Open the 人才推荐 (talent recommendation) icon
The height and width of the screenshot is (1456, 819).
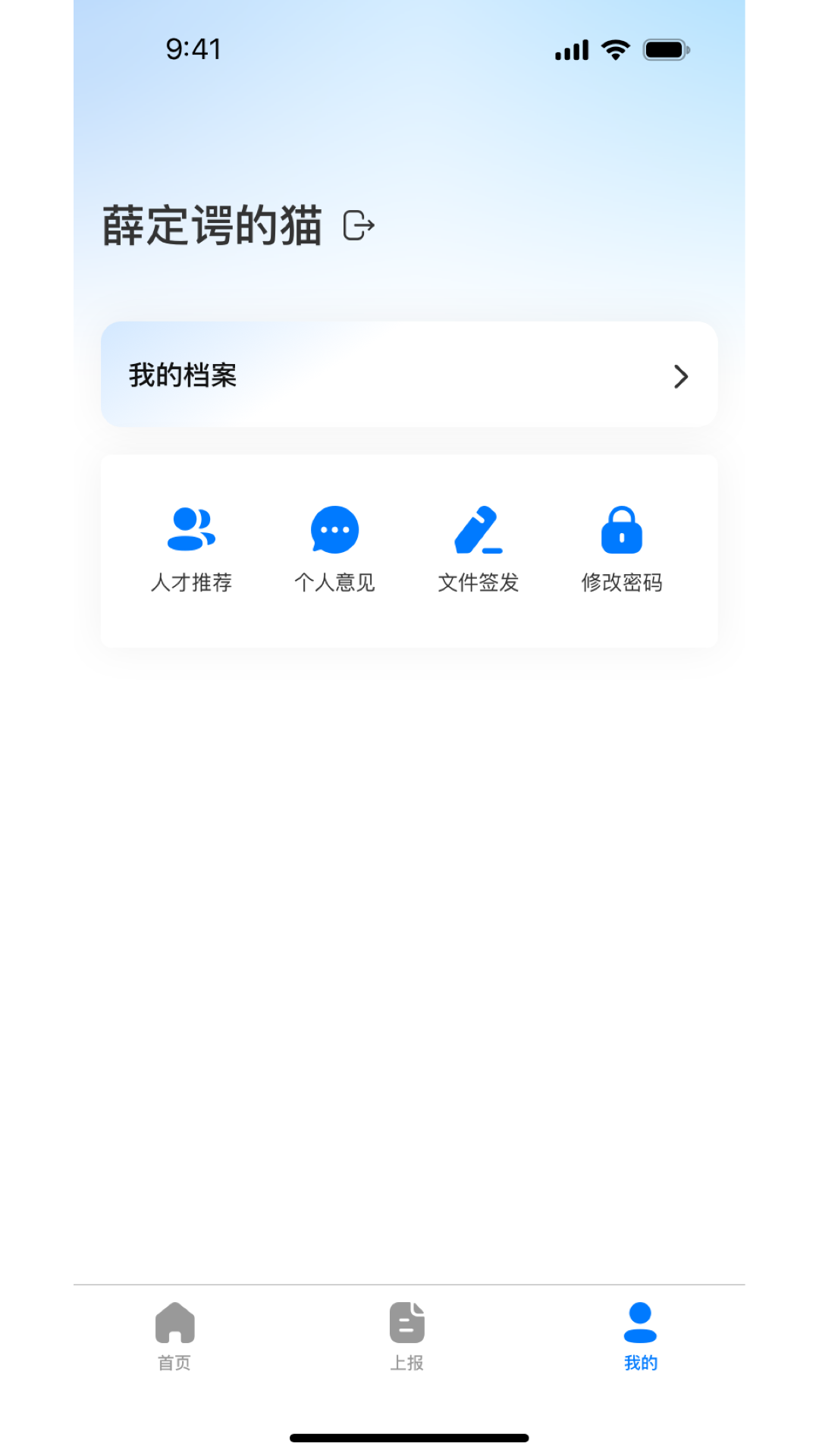(191, 530)
